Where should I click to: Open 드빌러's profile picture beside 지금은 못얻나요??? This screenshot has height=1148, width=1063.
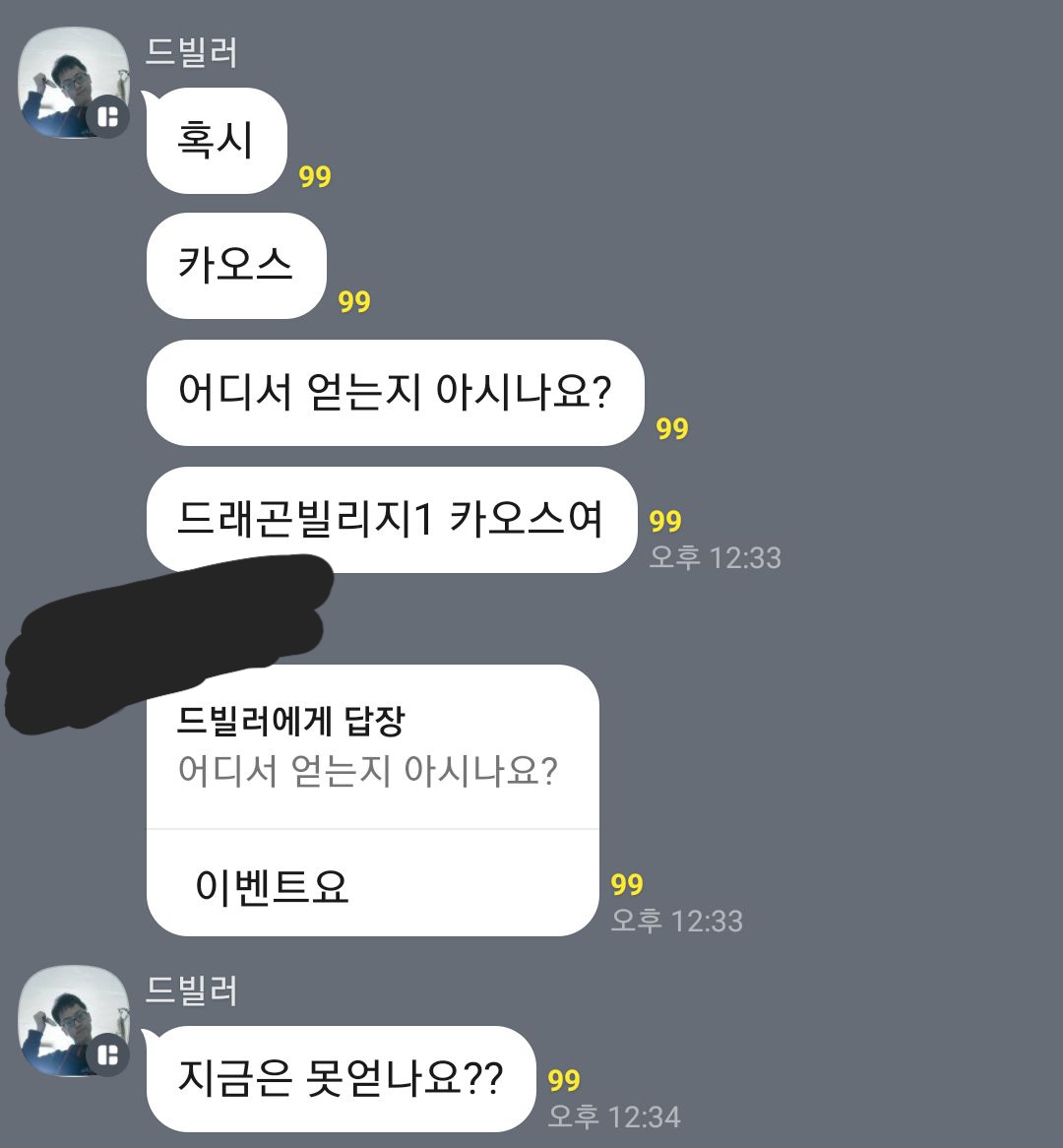(x=73, y=1021)
